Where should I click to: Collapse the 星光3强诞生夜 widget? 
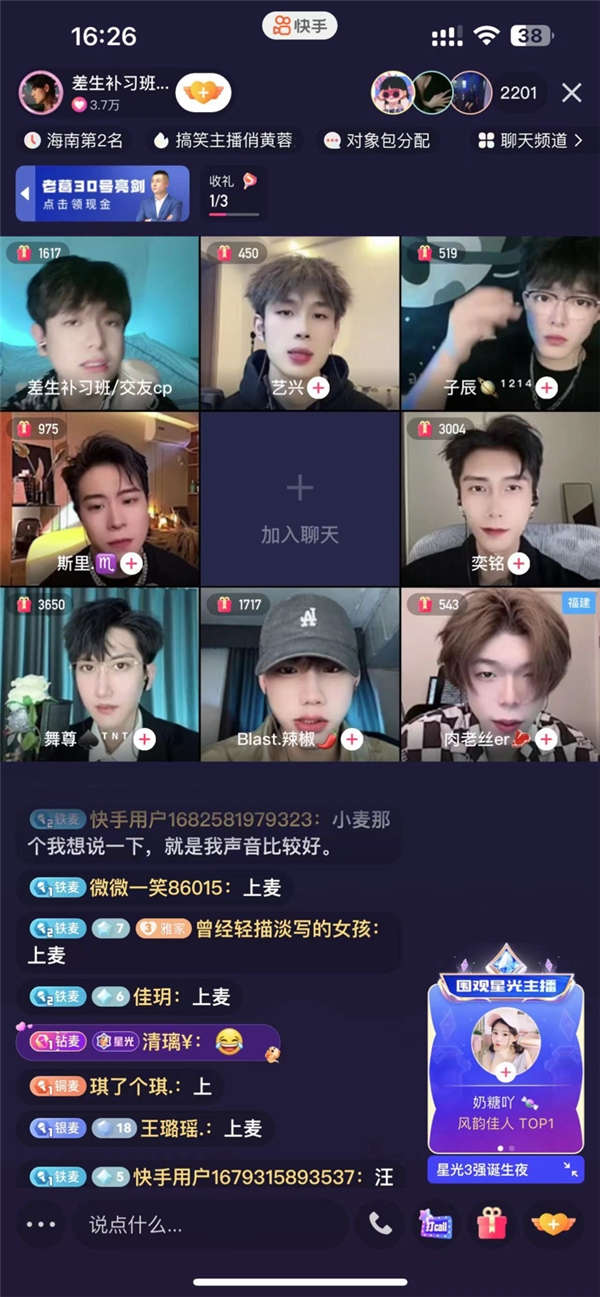(x=570, y=1168)
